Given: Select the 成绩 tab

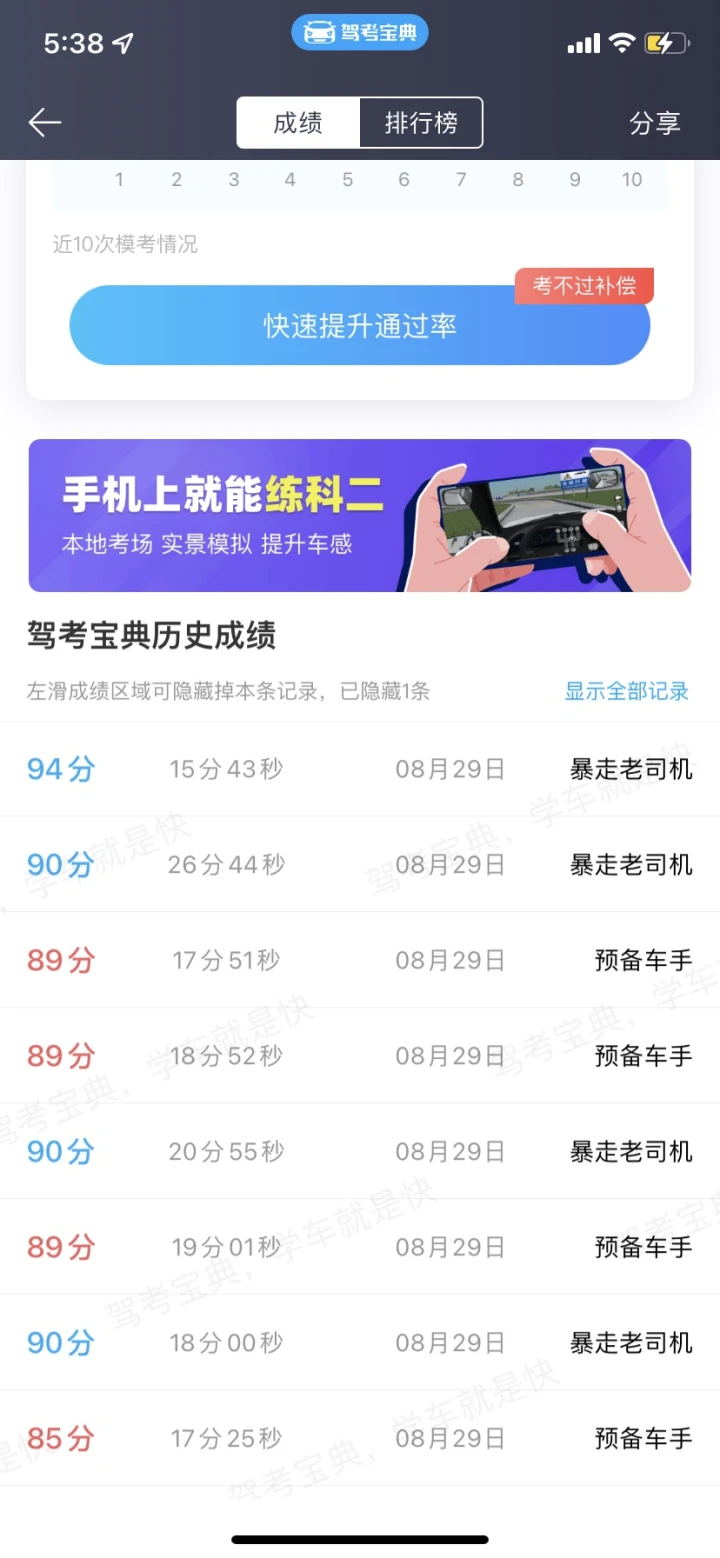Looking at the screenshot, I should tap(298, 123).
